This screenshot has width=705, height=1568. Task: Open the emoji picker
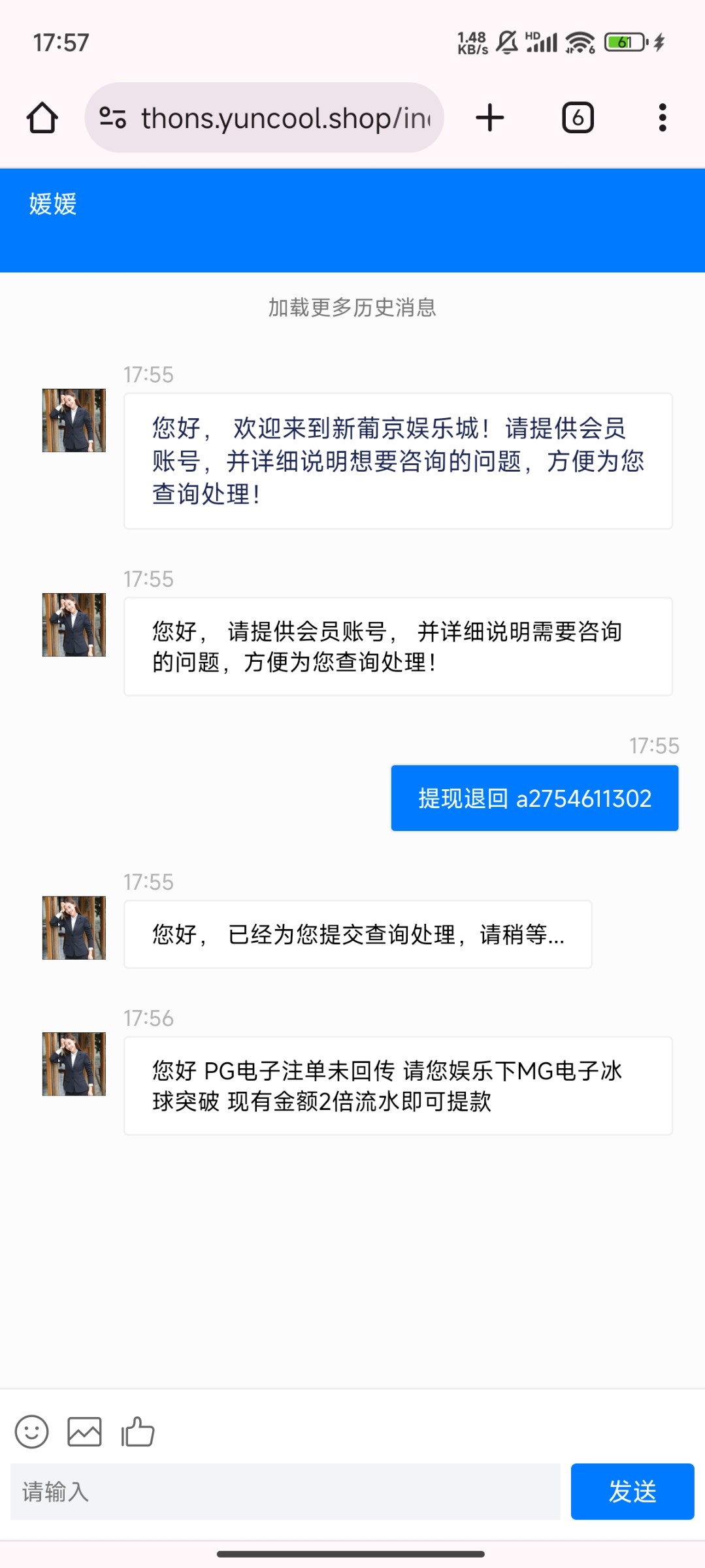(32, 1432)
